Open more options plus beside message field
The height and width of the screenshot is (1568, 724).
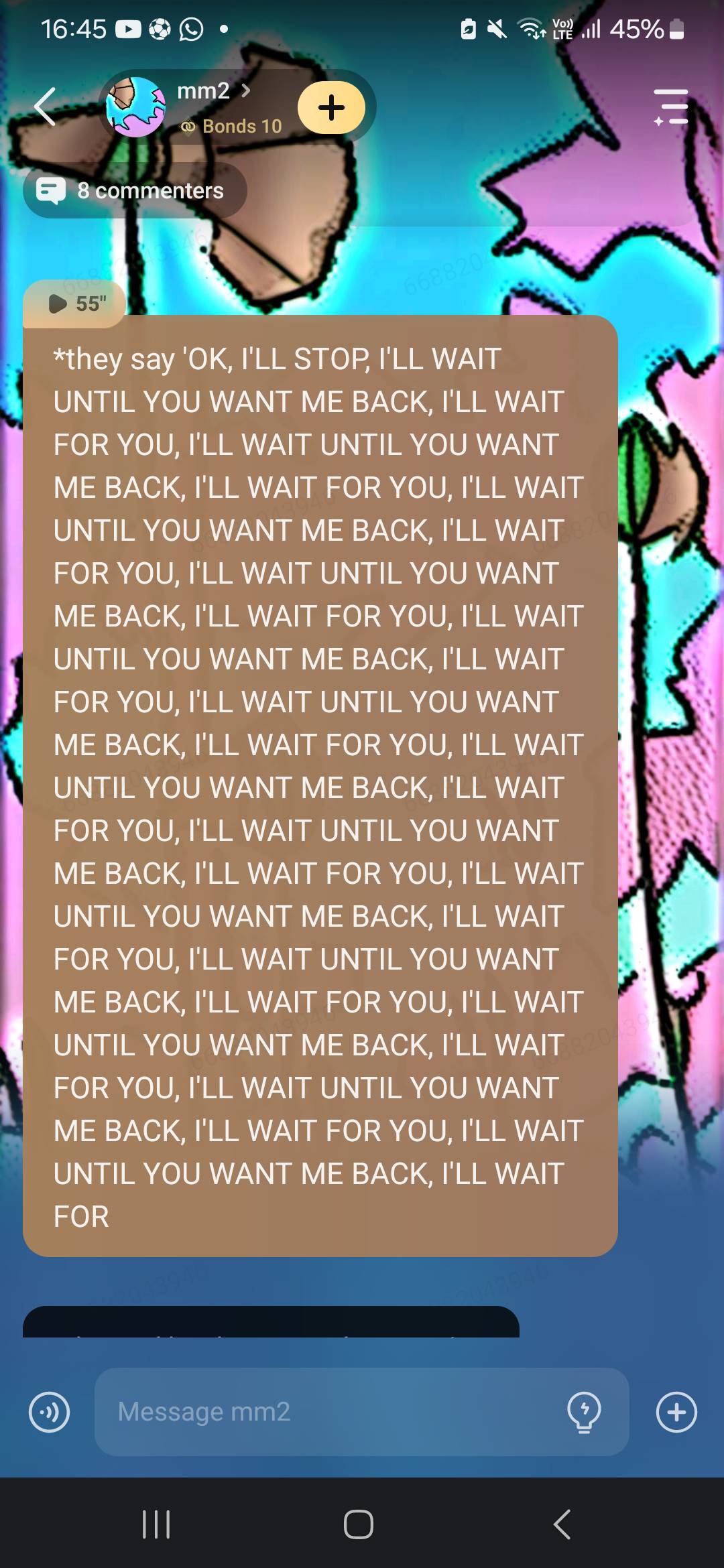[x=676, y=1412]
